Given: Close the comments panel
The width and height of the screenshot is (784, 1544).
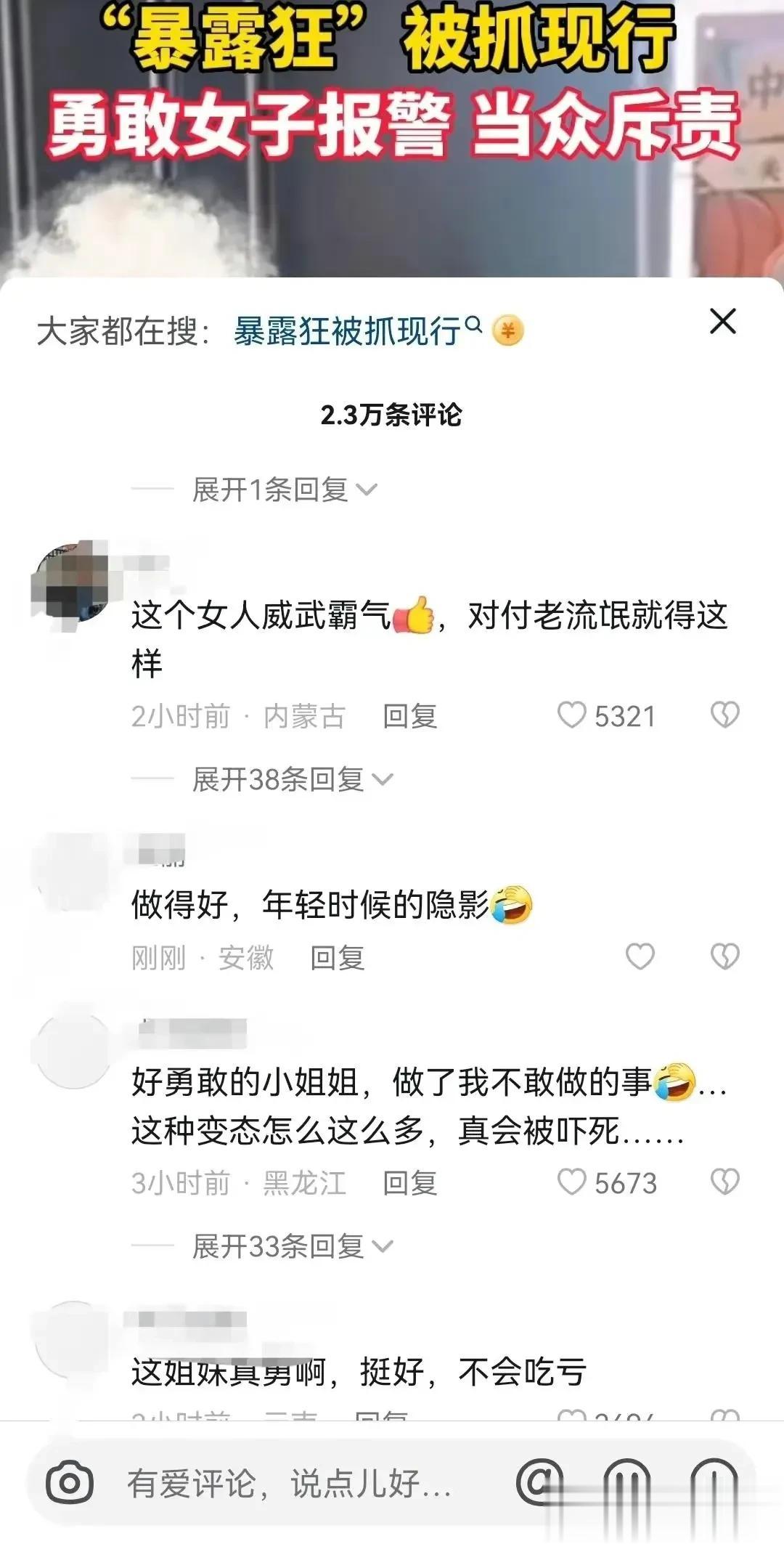Looking at the screenshot, I should coord(722,321).
